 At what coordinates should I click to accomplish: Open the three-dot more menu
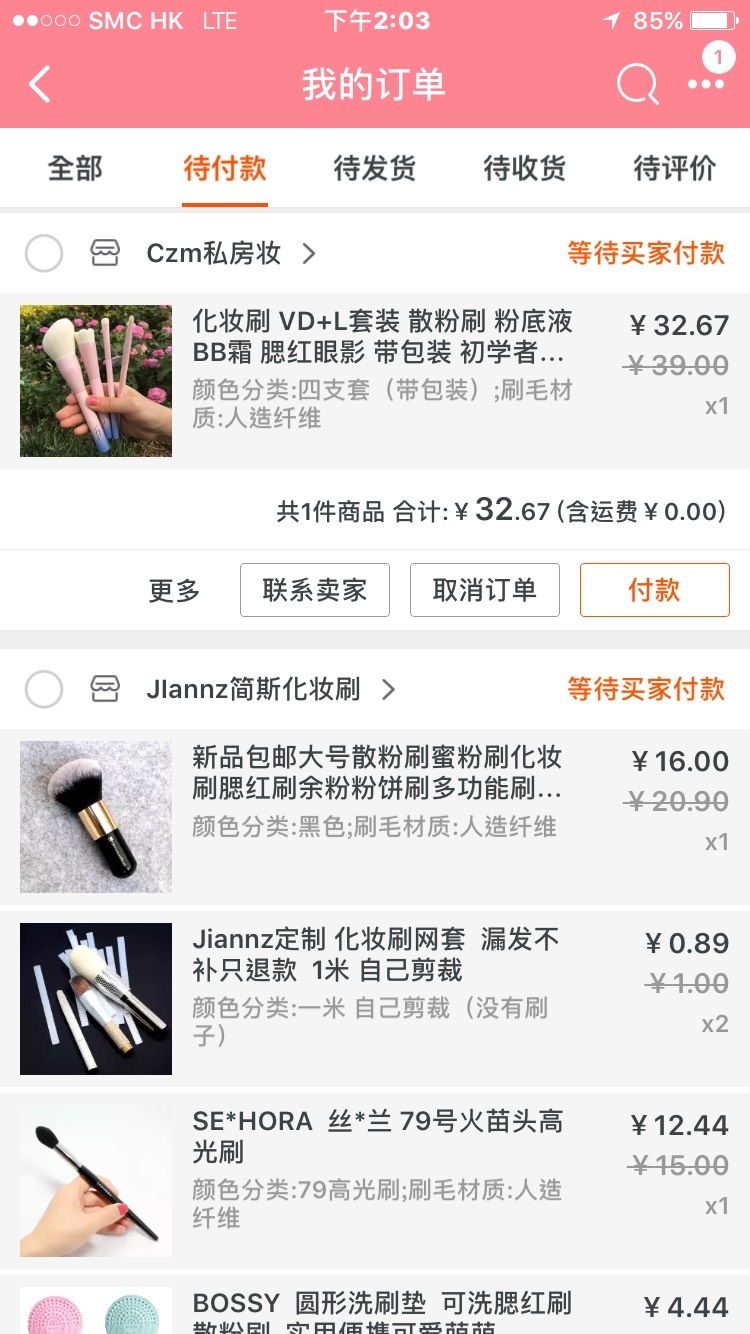coord(706,85)
